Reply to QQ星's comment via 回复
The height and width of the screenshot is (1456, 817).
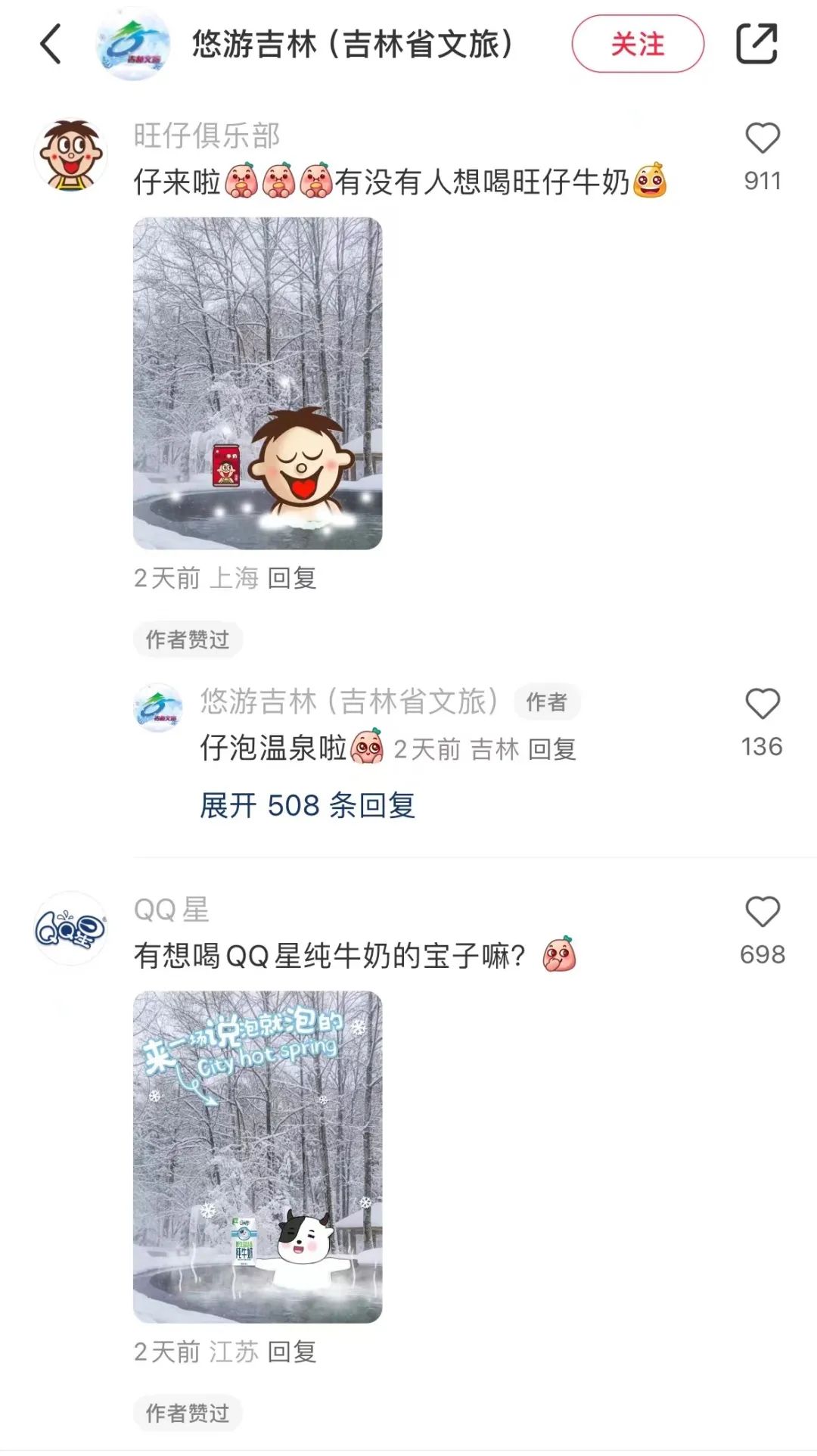tap(292, 1352)
